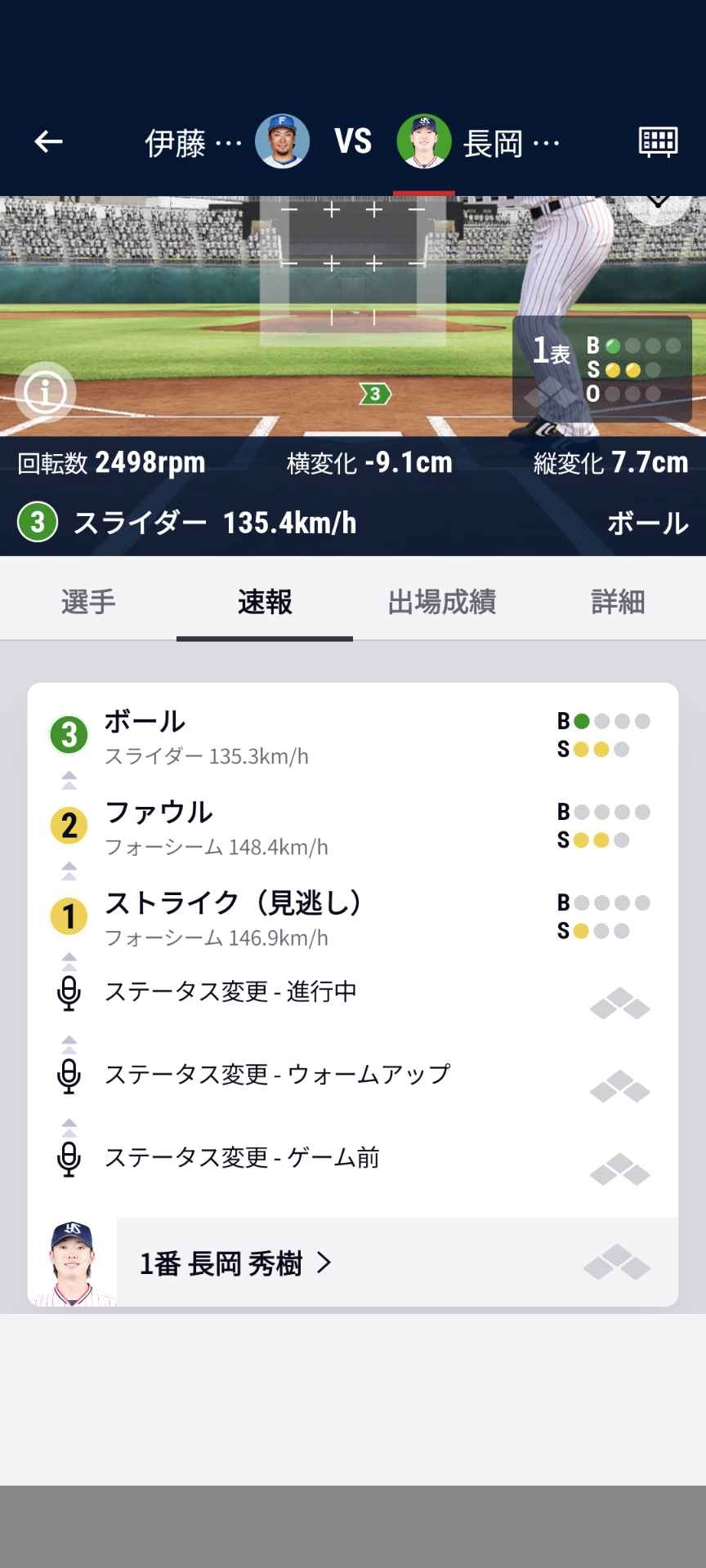Screen dimensions: 706x1568
Task: Switch to the 速報 tab
Action: [x=265, y=602]
